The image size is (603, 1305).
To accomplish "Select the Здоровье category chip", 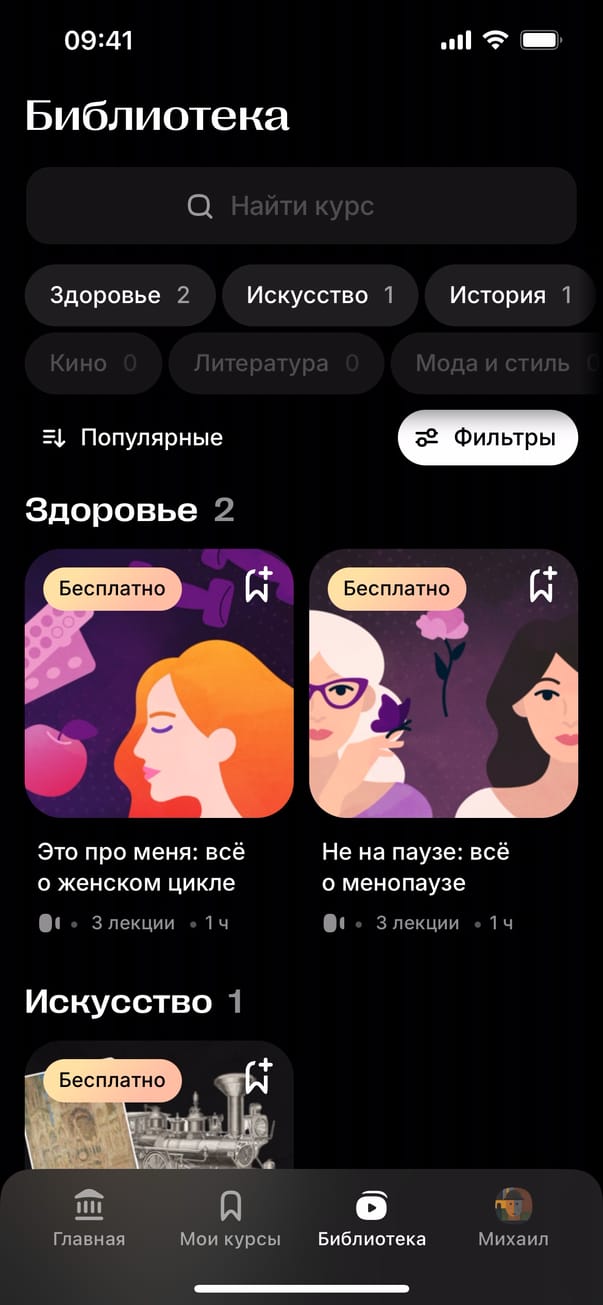I will pos(120,295).
